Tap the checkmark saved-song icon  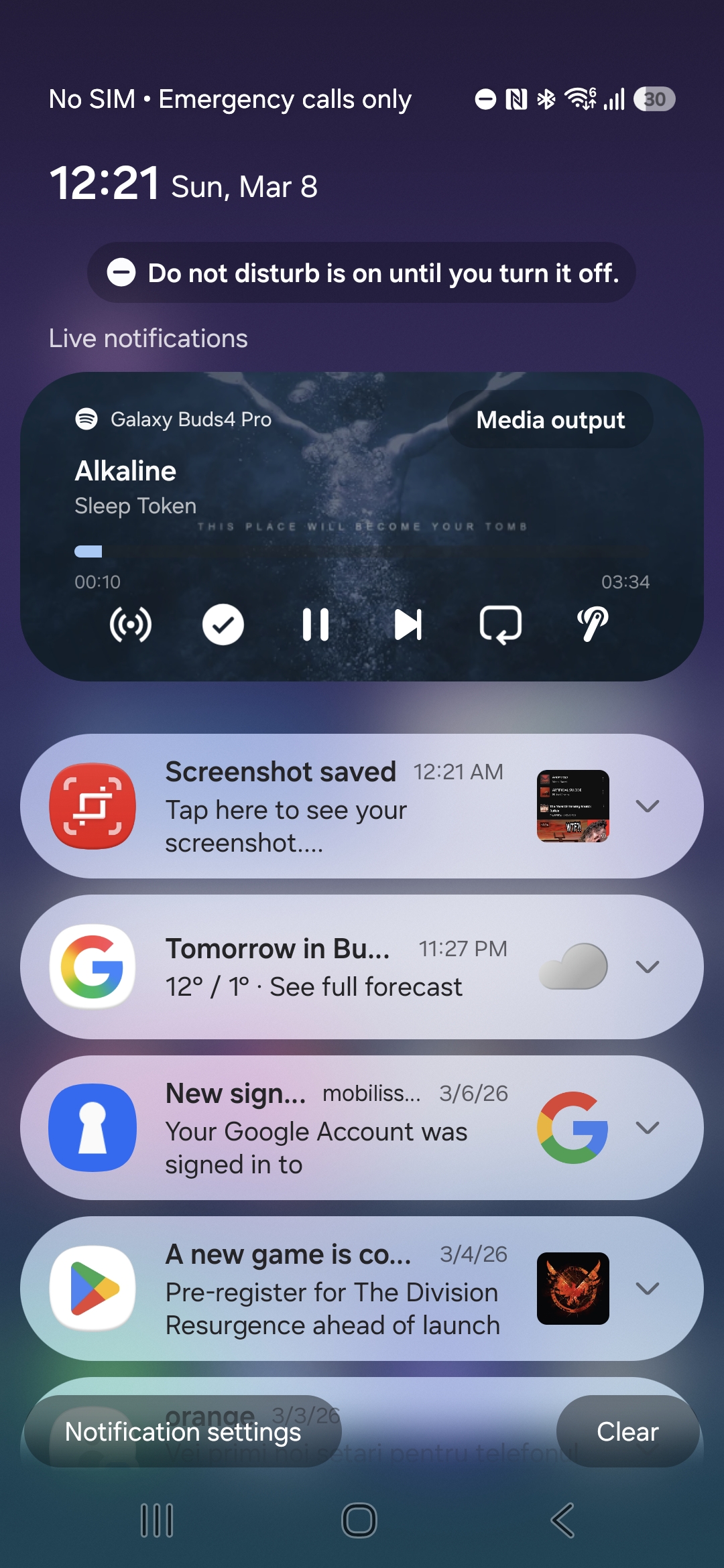coord(223,625)
